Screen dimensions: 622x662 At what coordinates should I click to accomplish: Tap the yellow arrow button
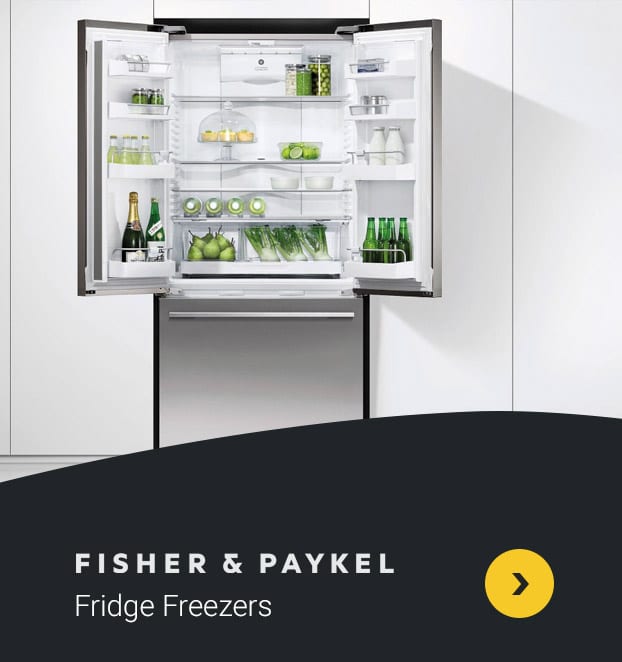pos(519,583)
